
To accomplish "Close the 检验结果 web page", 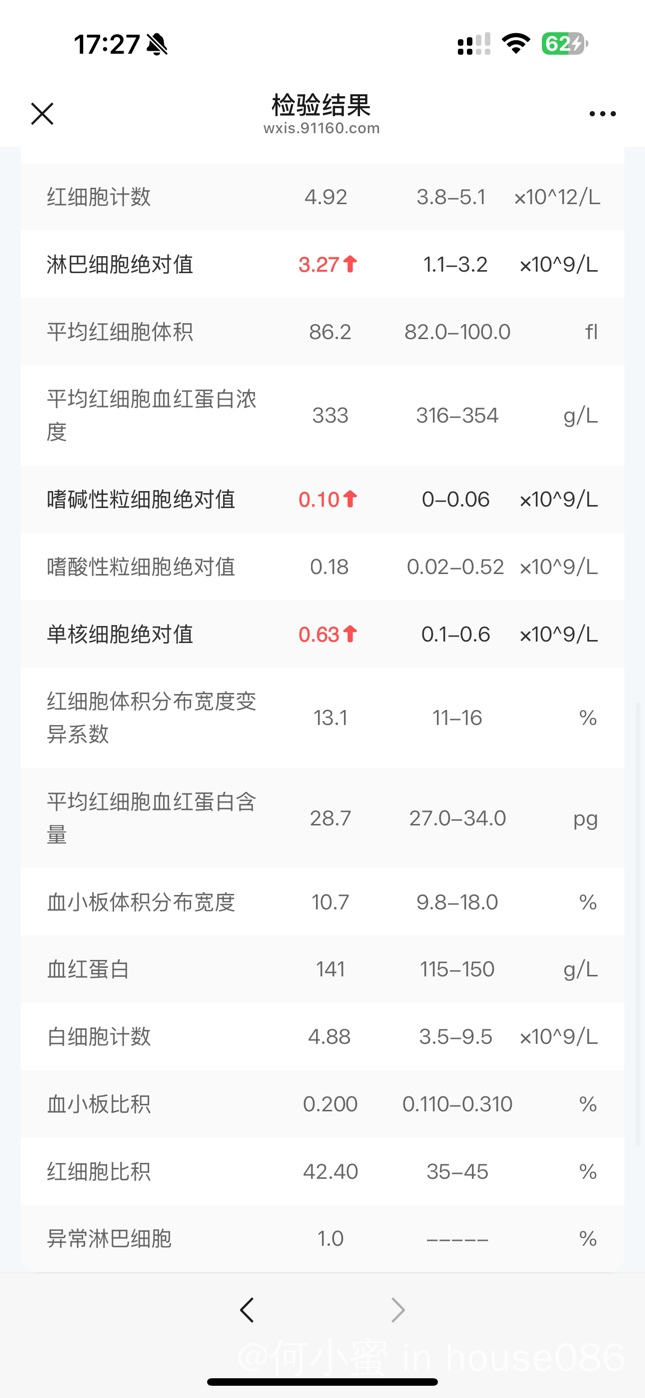I will click(x=42, y=114).
